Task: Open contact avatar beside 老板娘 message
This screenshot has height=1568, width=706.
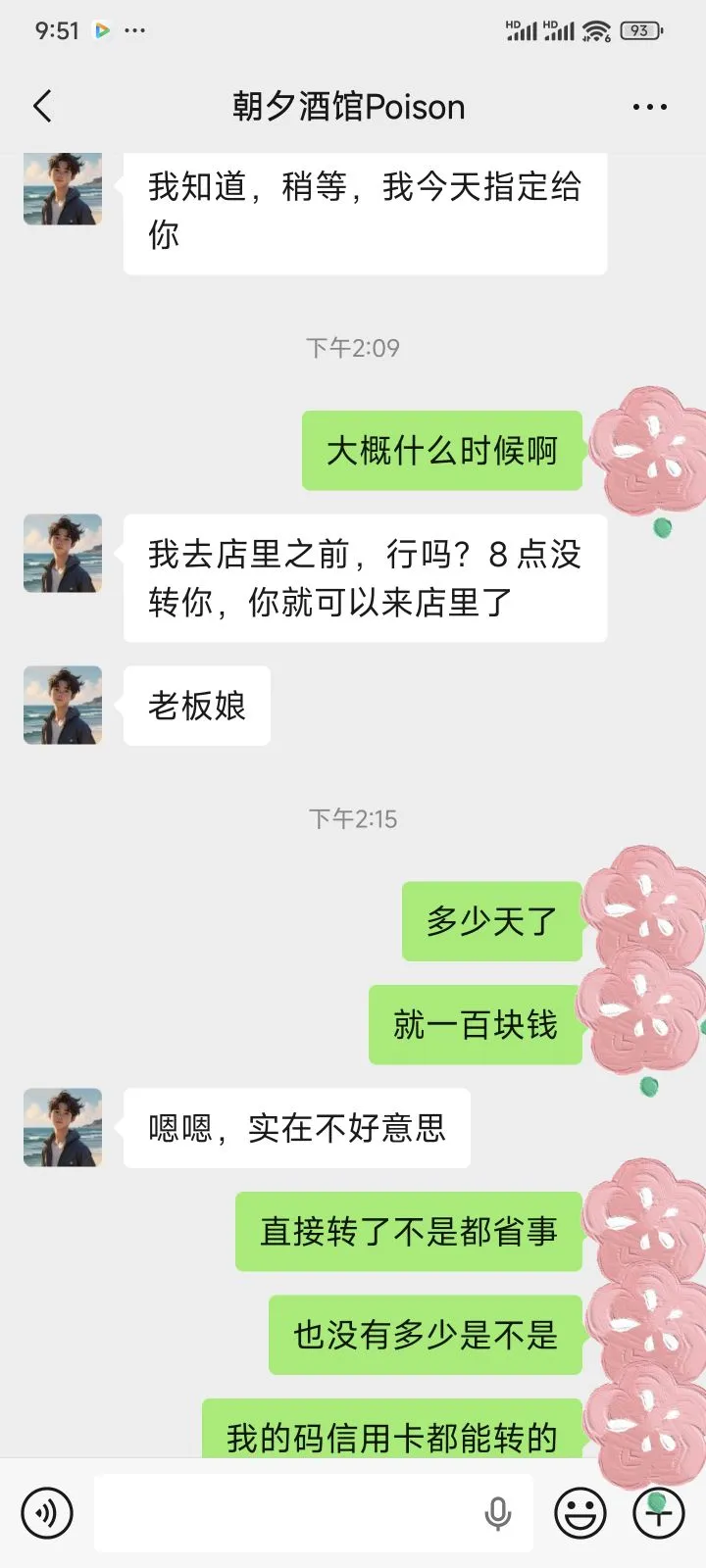Action: click(x=63, y=706)
